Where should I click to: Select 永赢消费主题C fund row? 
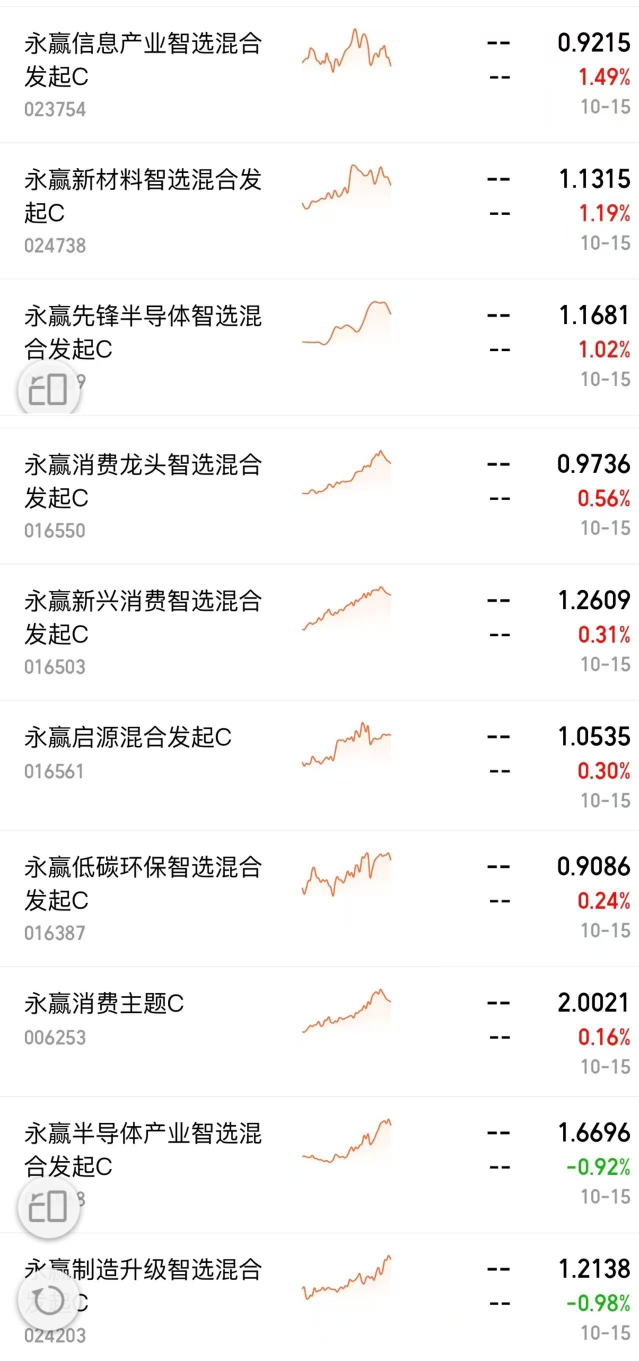tap(104, 1004)
